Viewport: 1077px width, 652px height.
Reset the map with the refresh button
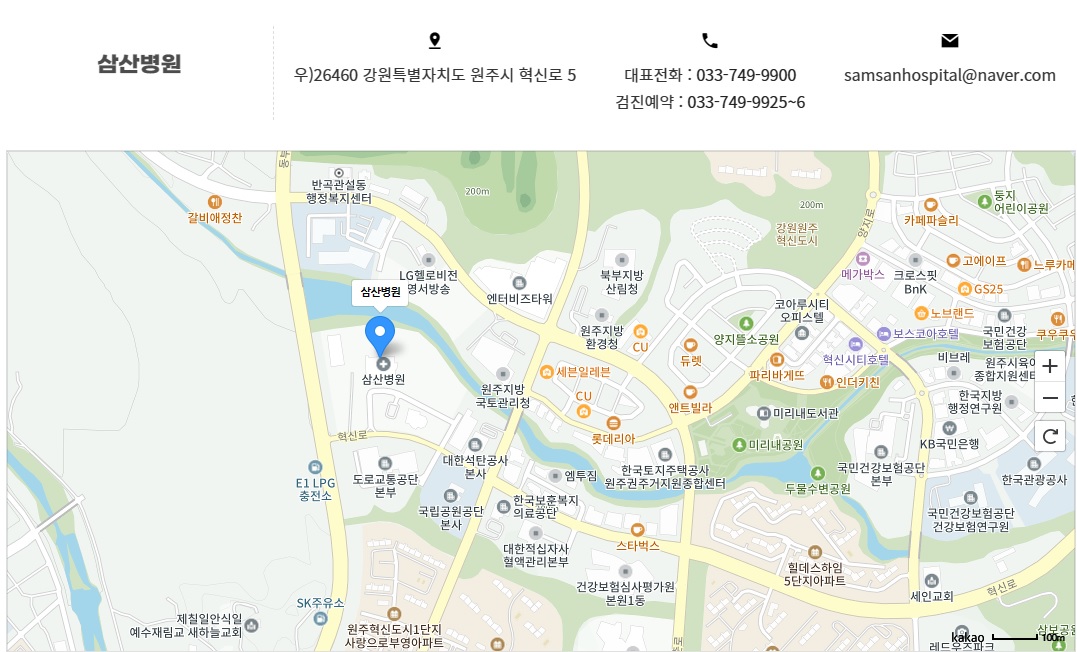[x=1050, y=436]
